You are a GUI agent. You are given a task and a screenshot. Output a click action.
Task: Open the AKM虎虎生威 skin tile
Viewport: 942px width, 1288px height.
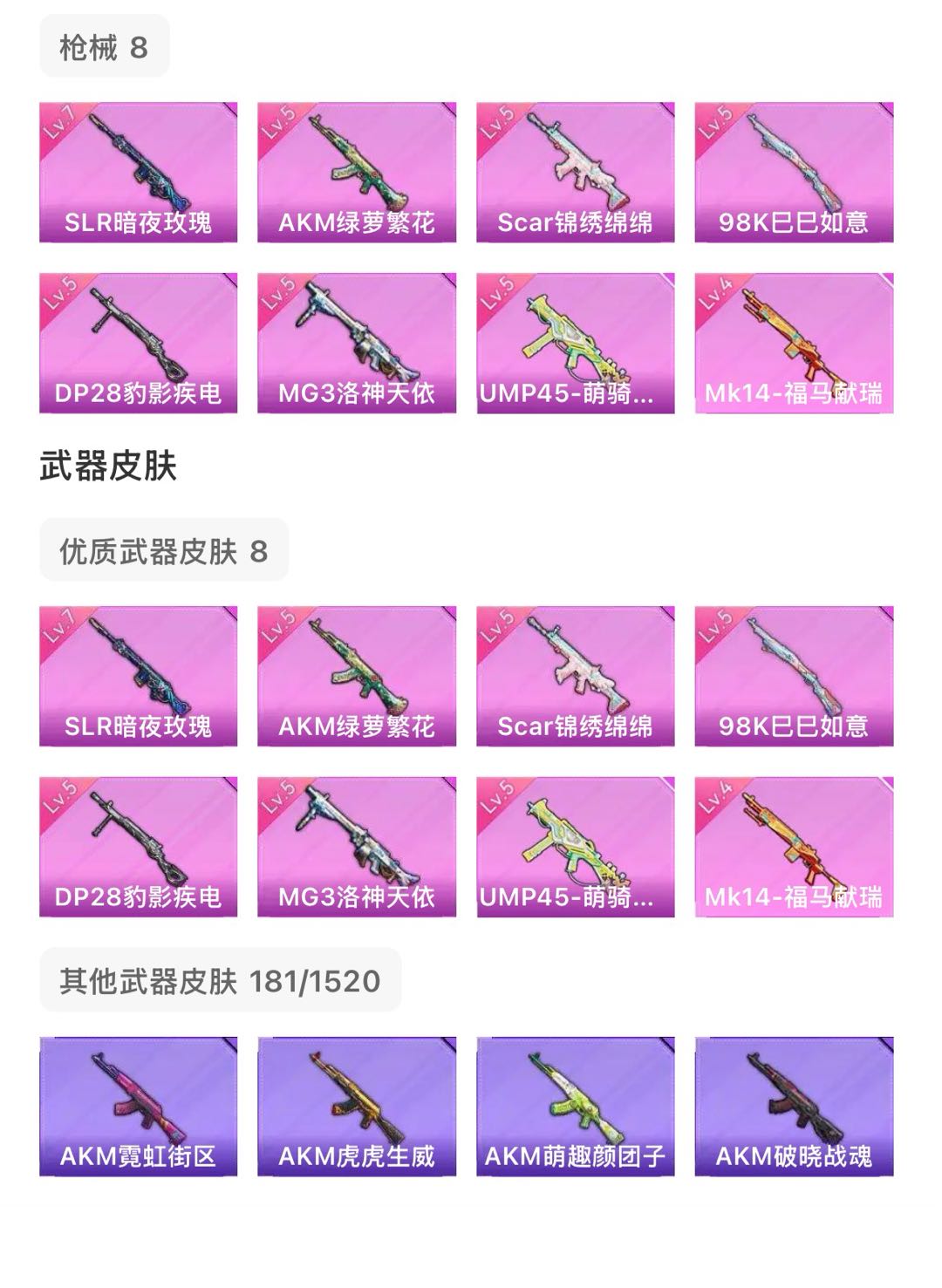357,1106
